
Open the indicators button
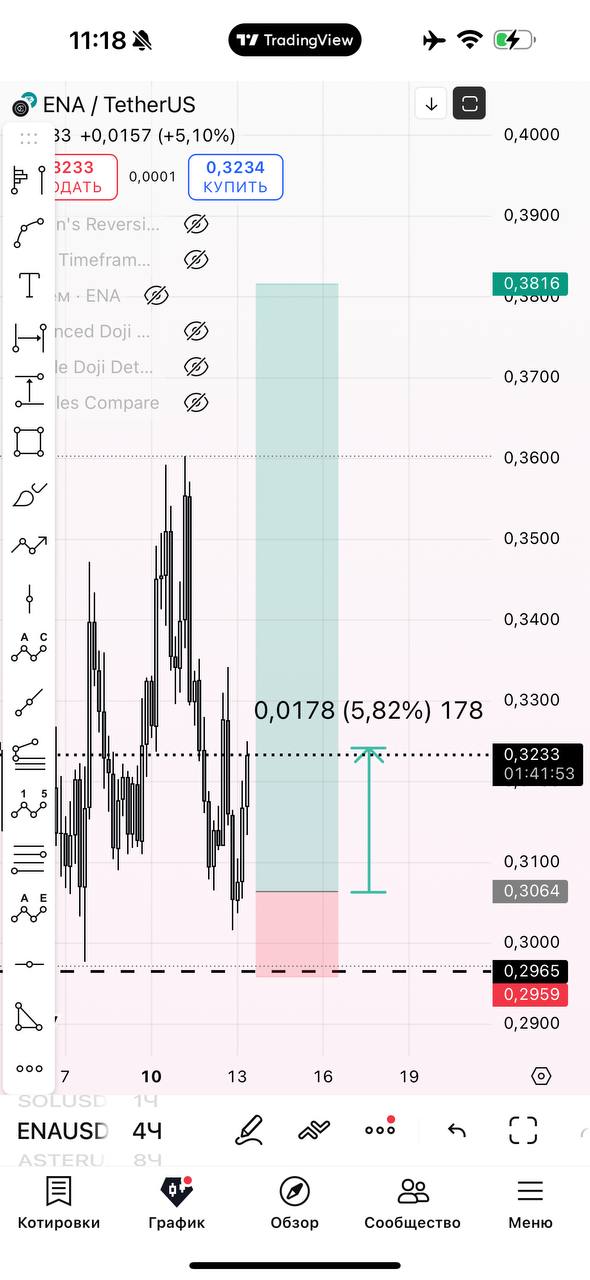click(x=314, y=1130)
